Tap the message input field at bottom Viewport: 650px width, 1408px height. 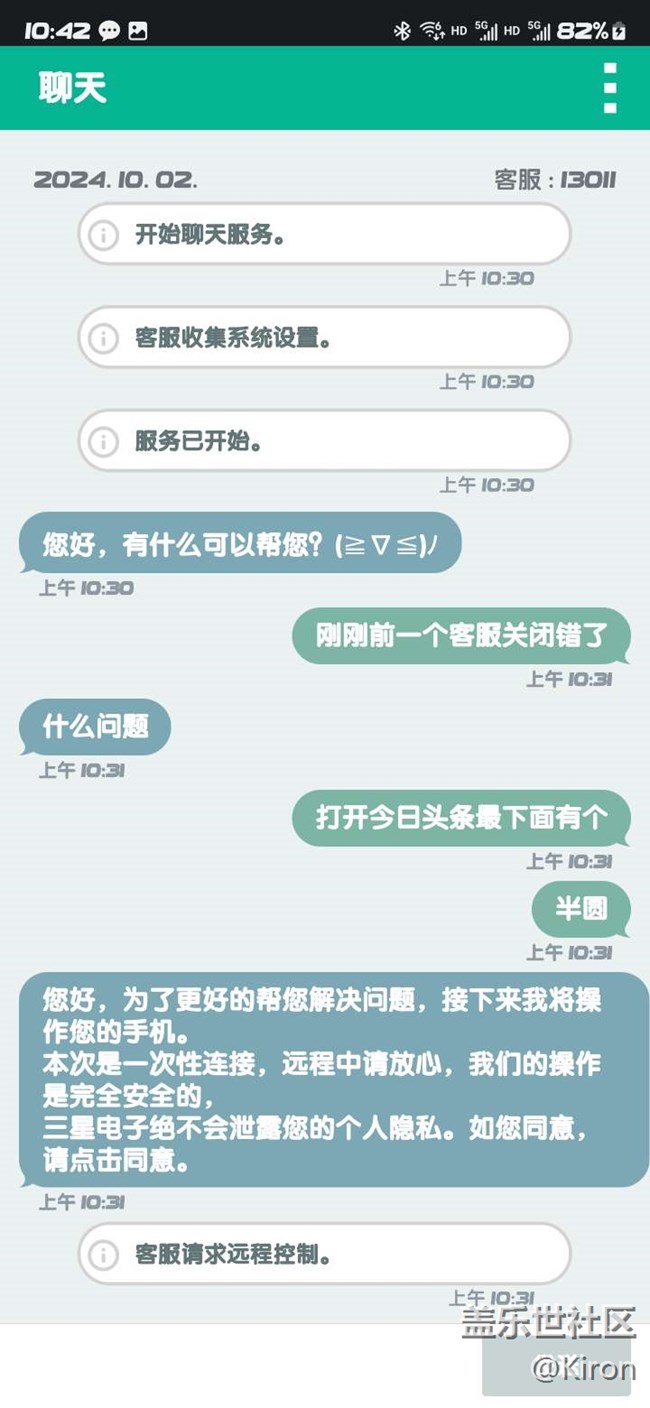pos(241,1366)
